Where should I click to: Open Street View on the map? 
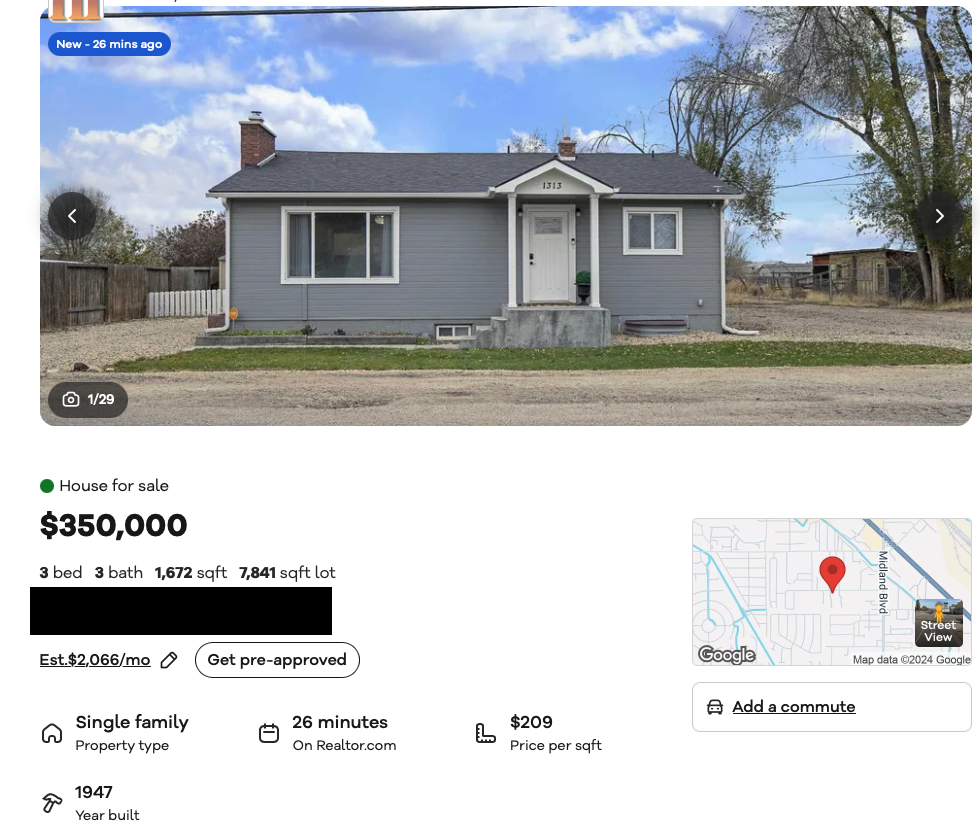click(938, 623)
